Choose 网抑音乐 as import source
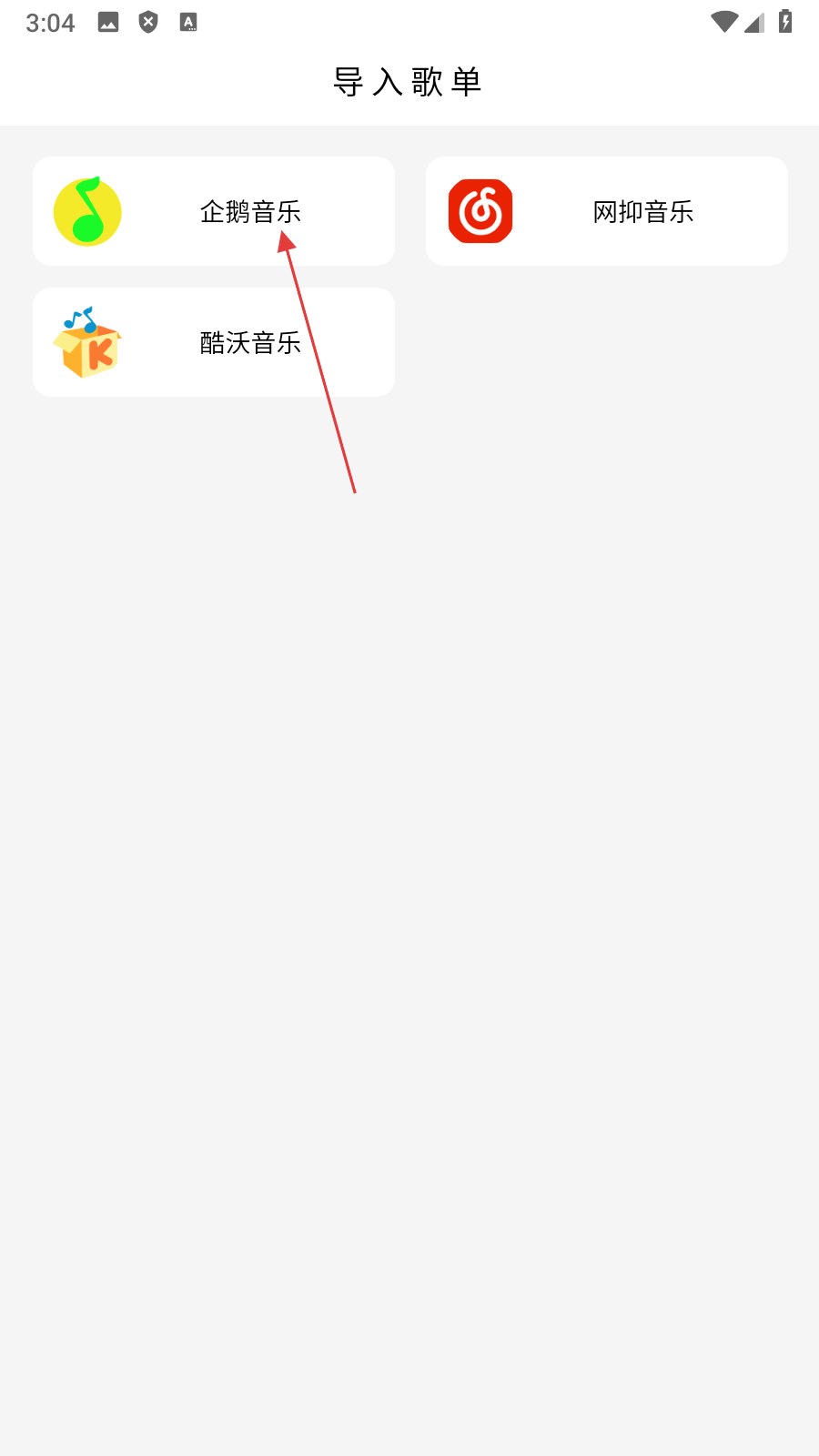This screenshot has width=819, height=1456. point(606,211)
